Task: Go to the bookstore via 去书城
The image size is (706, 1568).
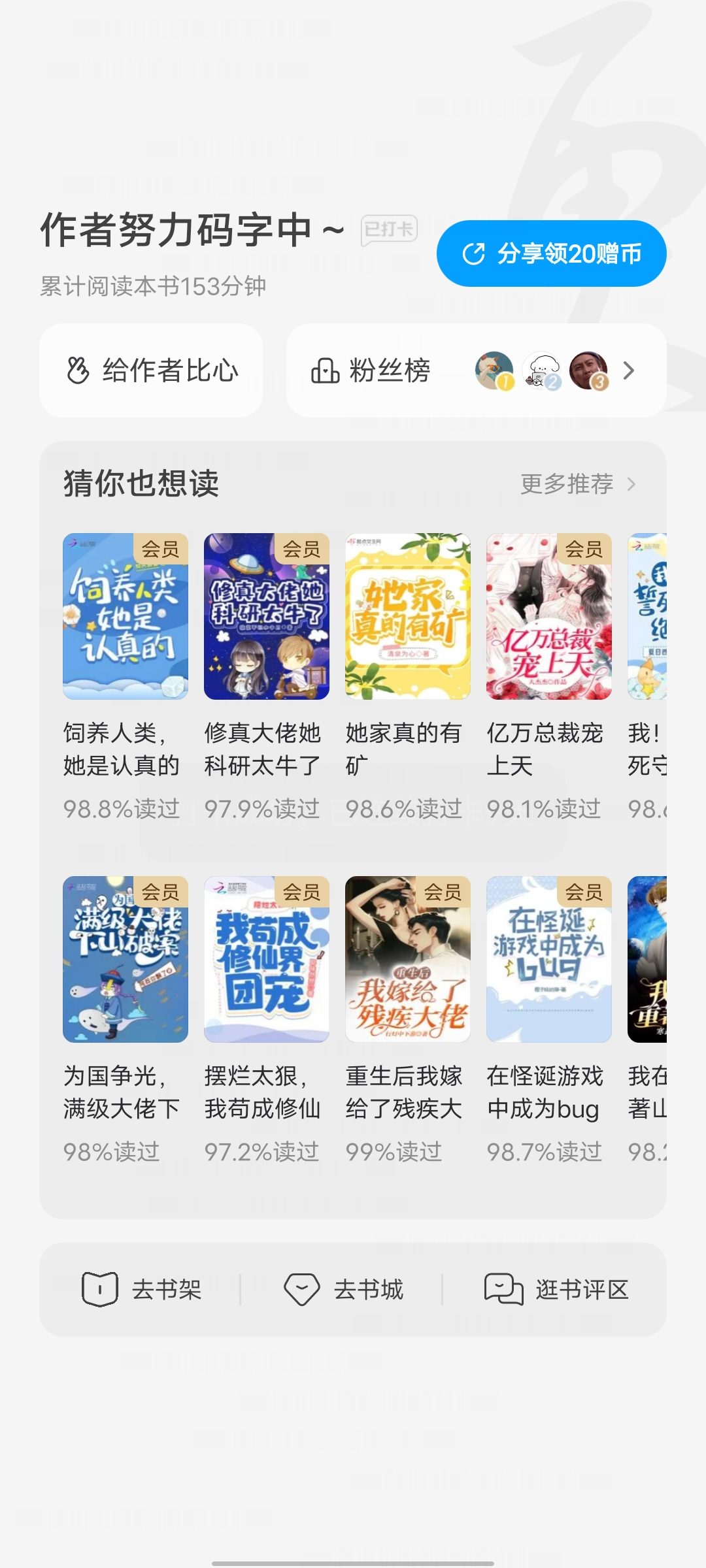Action: [343, 1290]
